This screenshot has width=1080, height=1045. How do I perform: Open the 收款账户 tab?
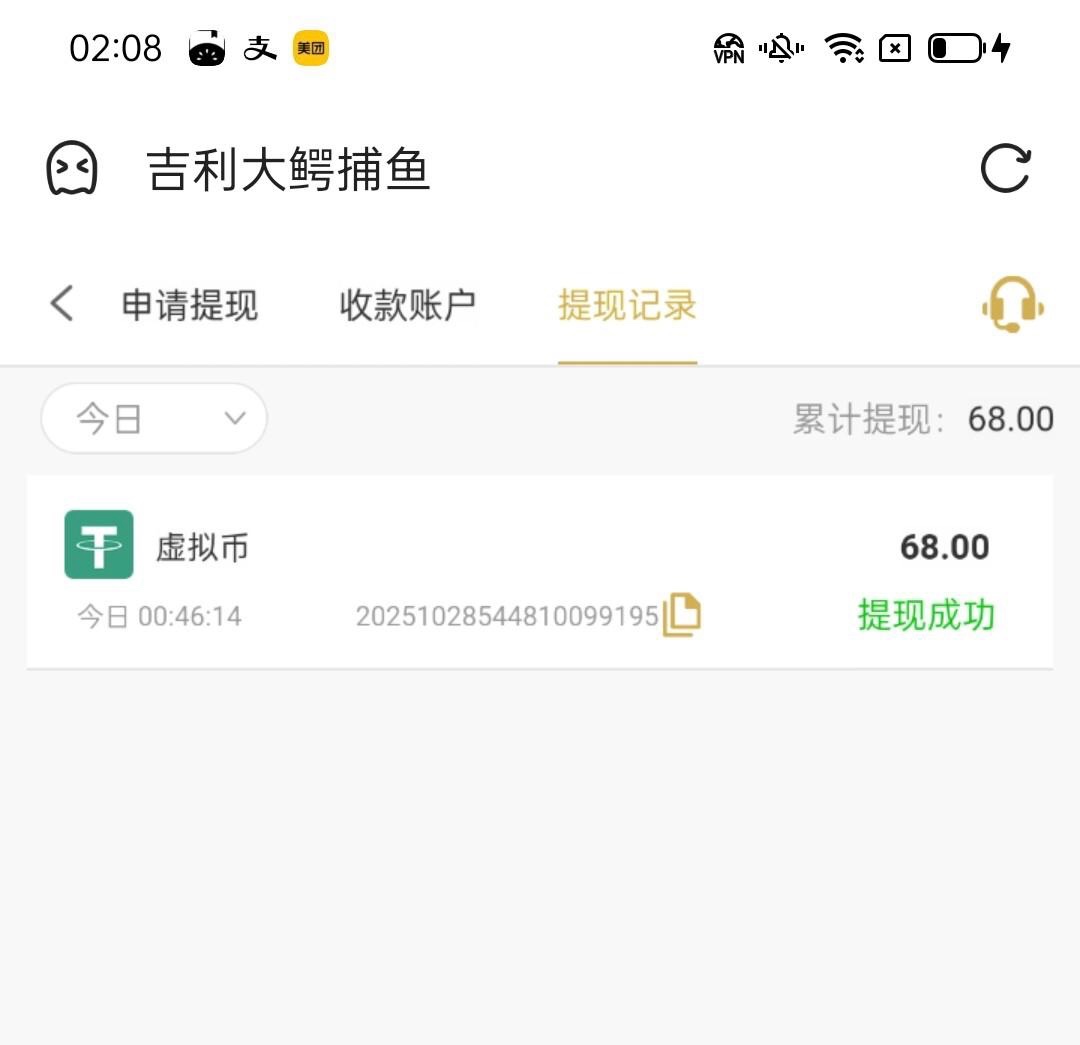coord(407,305)
